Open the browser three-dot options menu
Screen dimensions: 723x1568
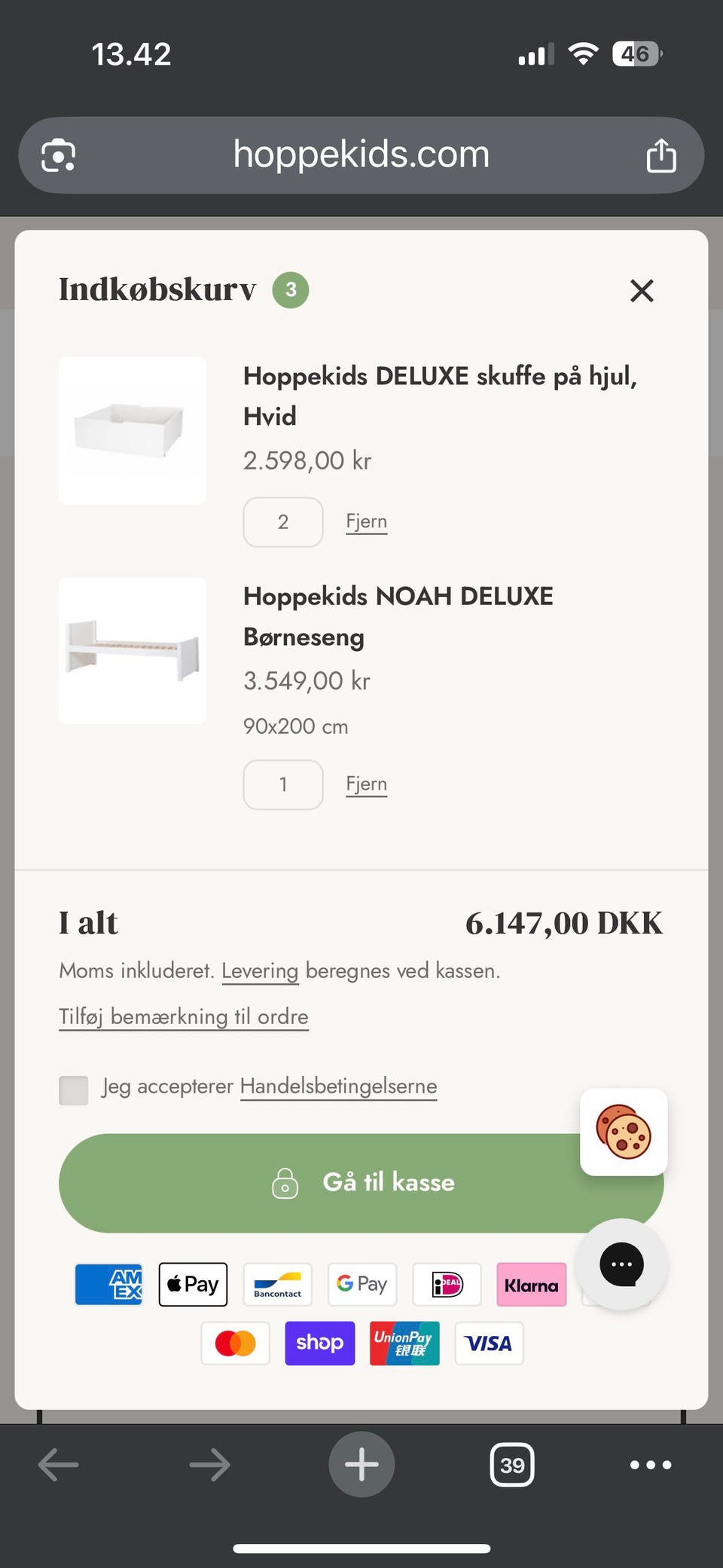pos(649,1464)
